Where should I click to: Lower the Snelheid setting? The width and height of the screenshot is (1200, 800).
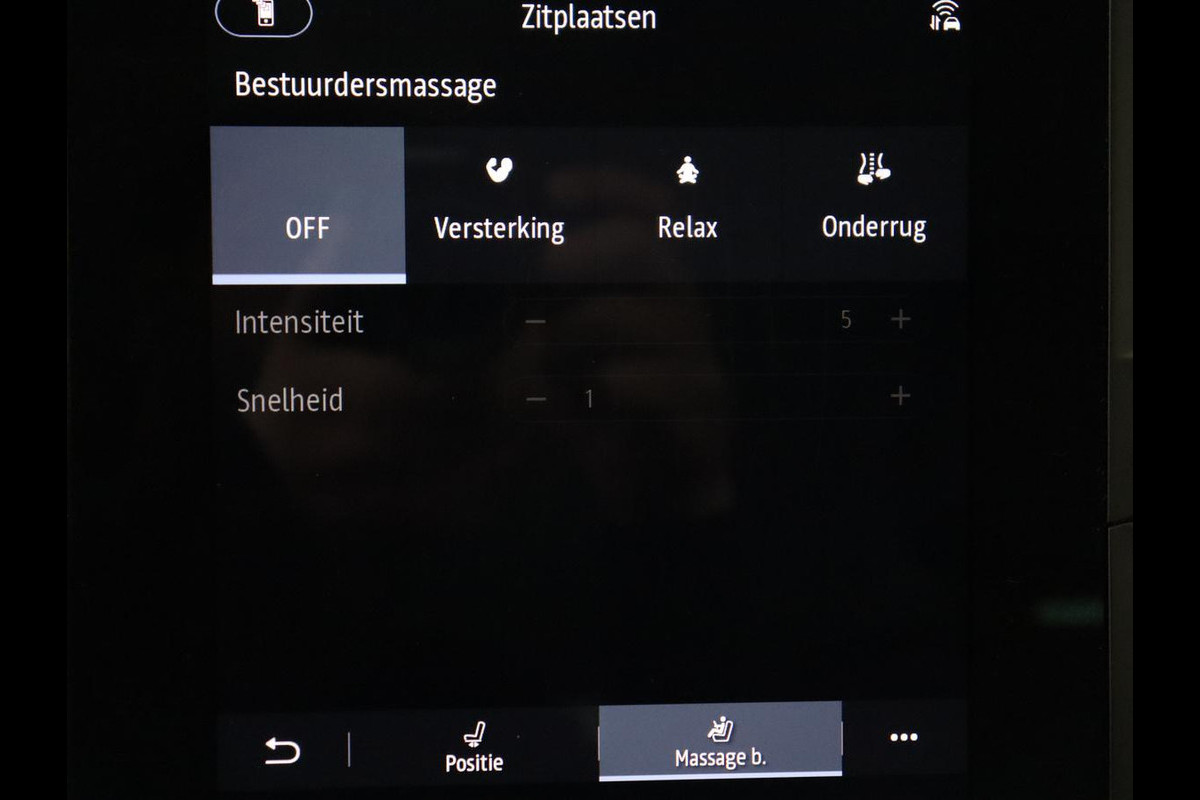pyautogui.click(x=537, y=399)
